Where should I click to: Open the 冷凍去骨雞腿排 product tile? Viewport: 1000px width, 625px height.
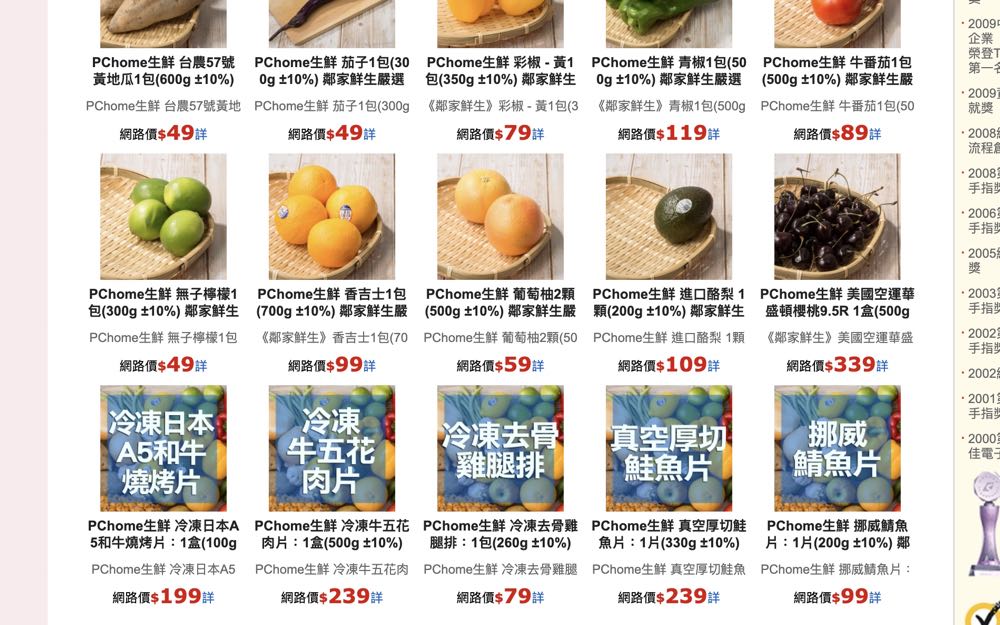pyautogui.click(x=500, y=448)
